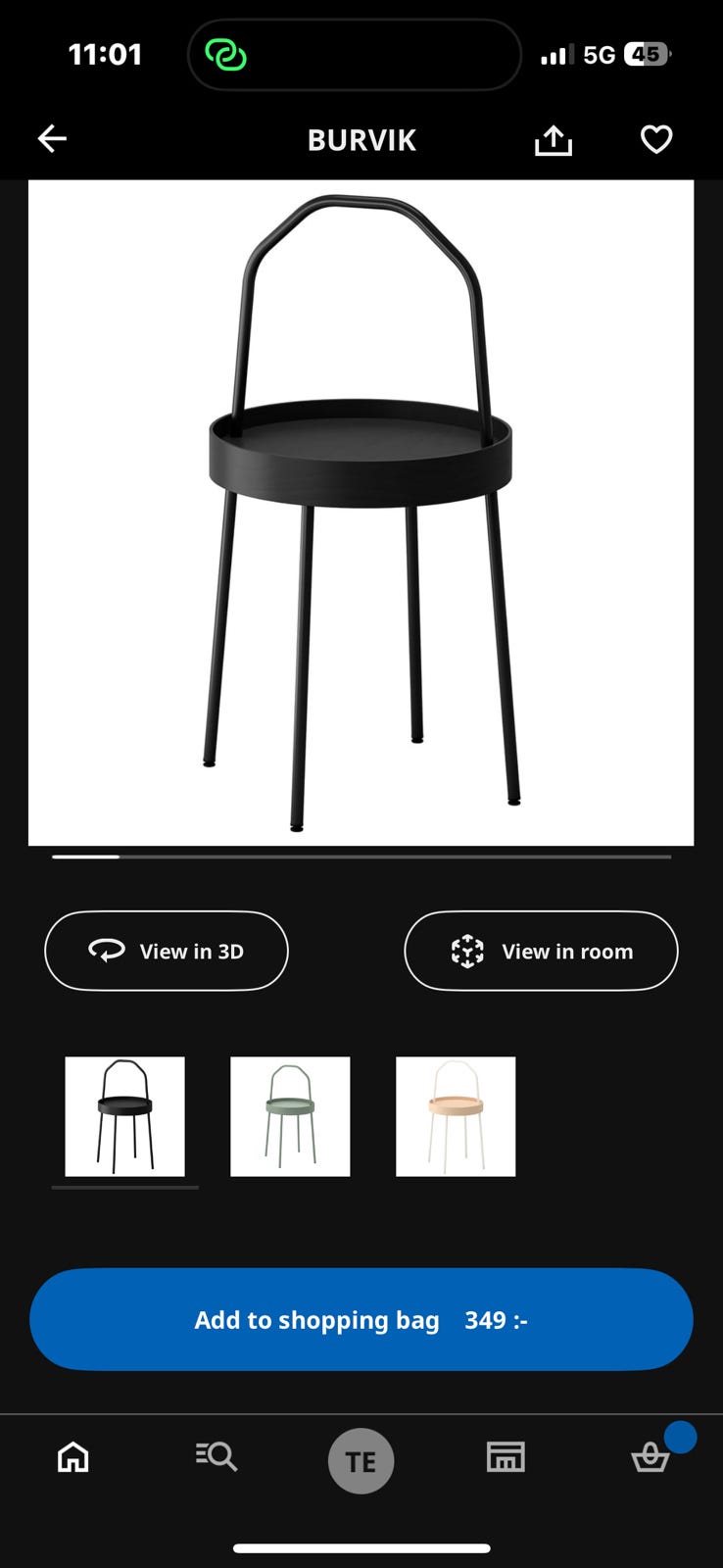Switch to the store tab
The image size is (723, 1568).
click(506, 1457)
